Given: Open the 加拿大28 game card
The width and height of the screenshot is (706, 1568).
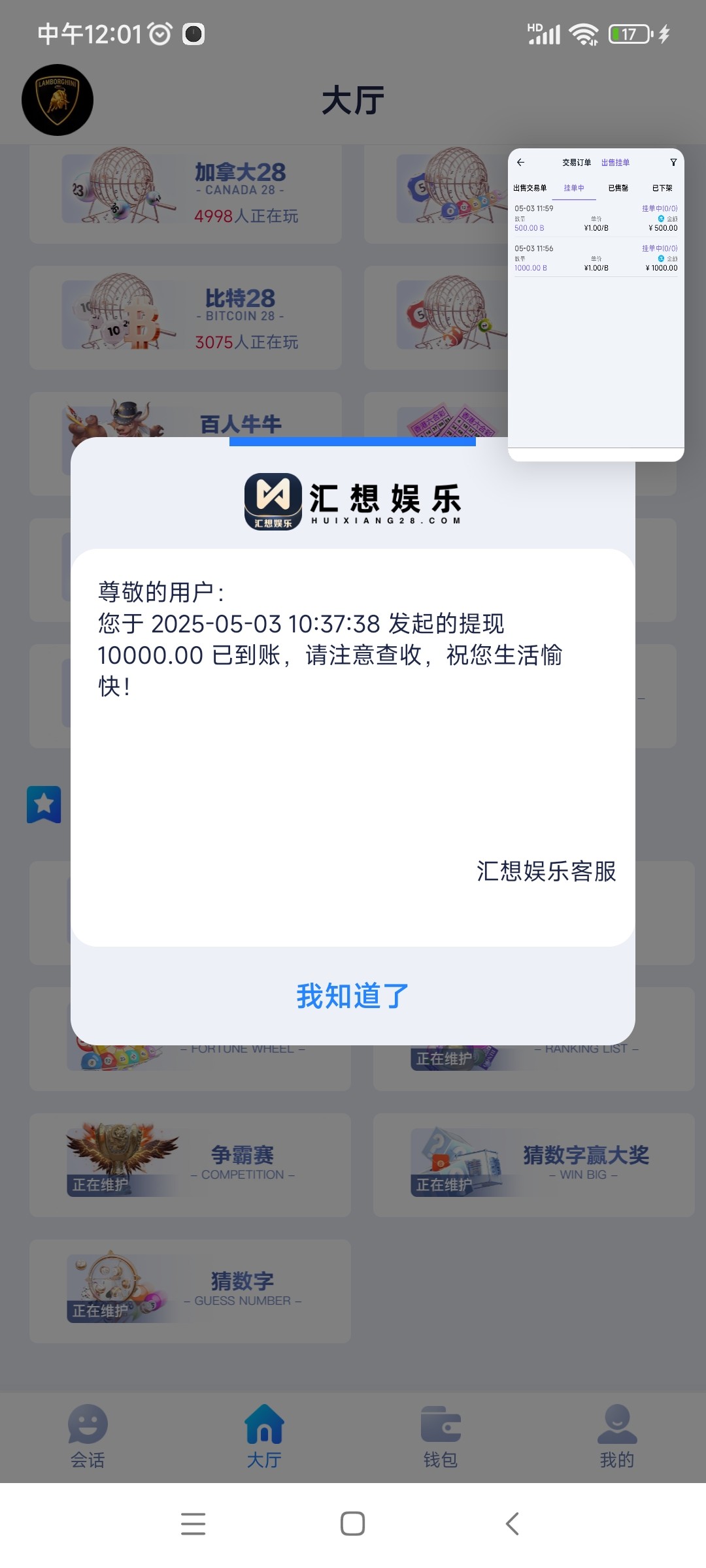Looking at the screenshot, I should pos(186,194).
